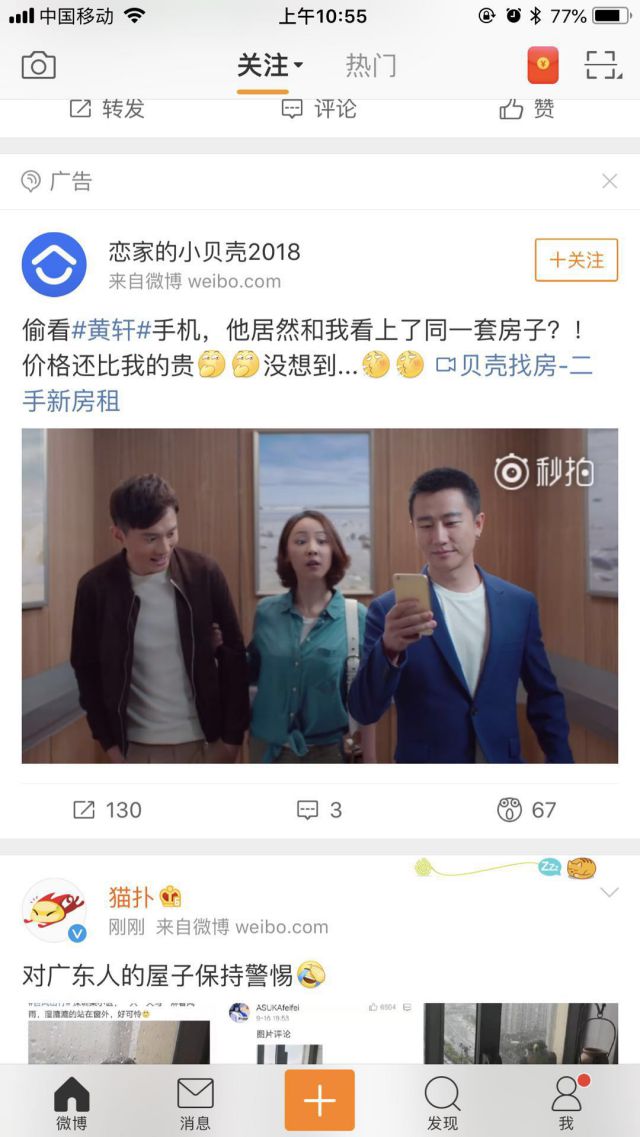
Task: Repost the 恋家的小贝壳2018 post (130)
Action: (x=107, y=810)
